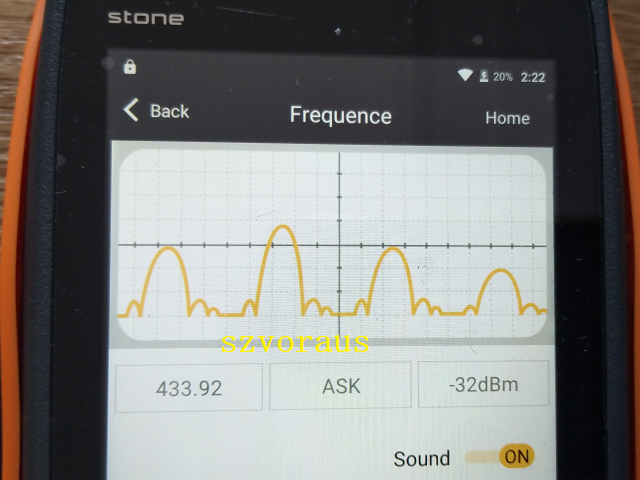Image resolution: width=640 pixels, height=480 pixels.
Task: Return to Home
Action: [x=507, y=118]
